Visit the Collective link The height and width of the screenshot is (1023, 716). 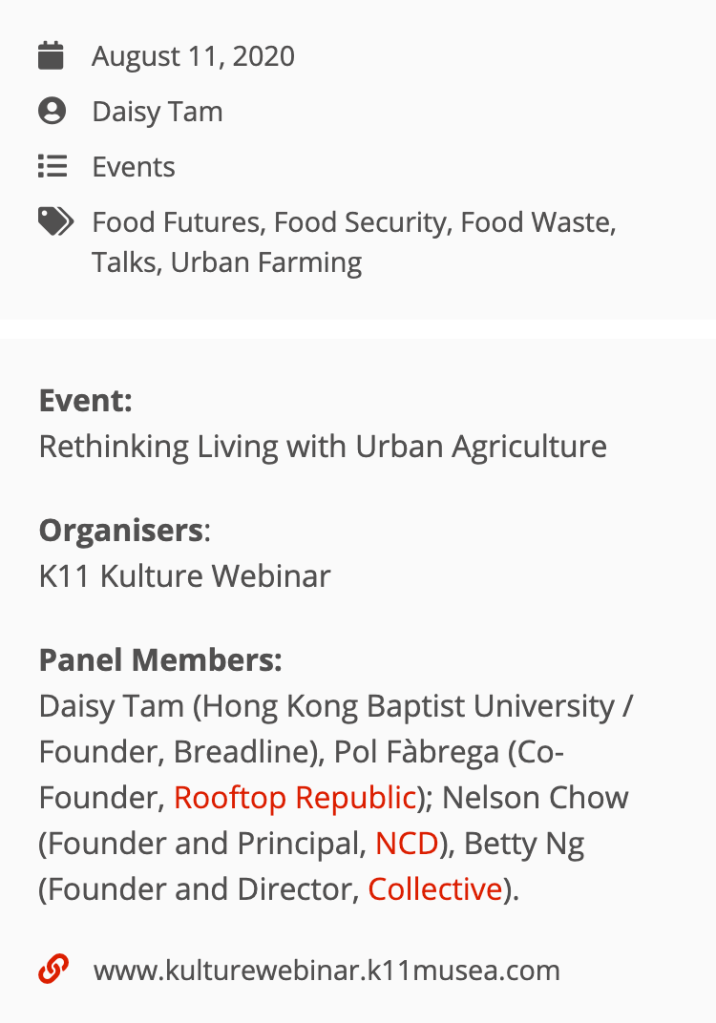434,889
